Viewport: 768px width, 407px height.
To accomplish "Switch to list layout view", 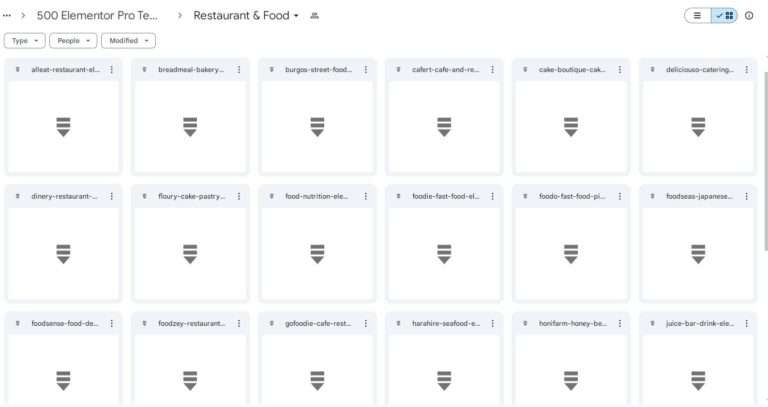I will pos(697,16).
